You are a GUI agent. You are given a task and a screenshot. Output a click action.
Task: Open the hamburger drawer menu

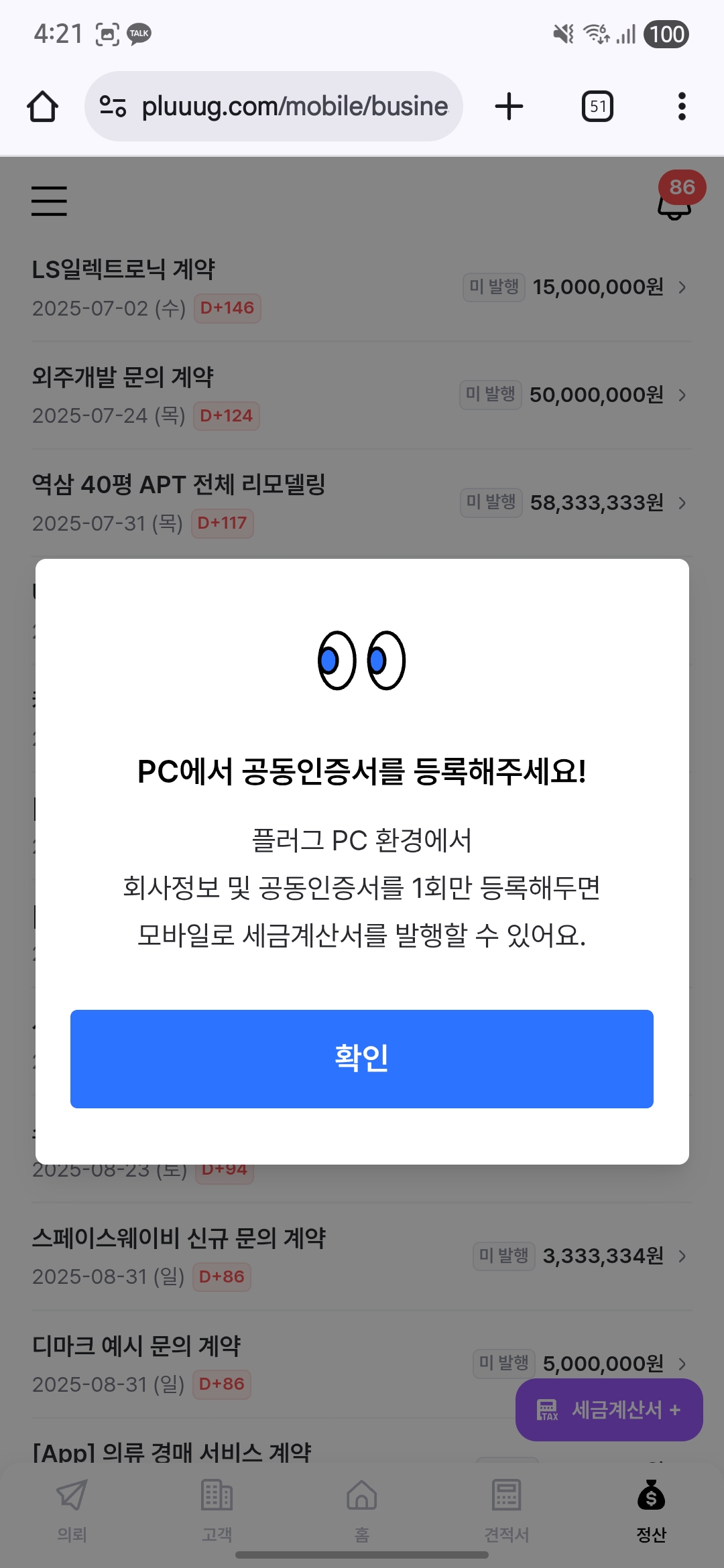click(x=49, y=201)
